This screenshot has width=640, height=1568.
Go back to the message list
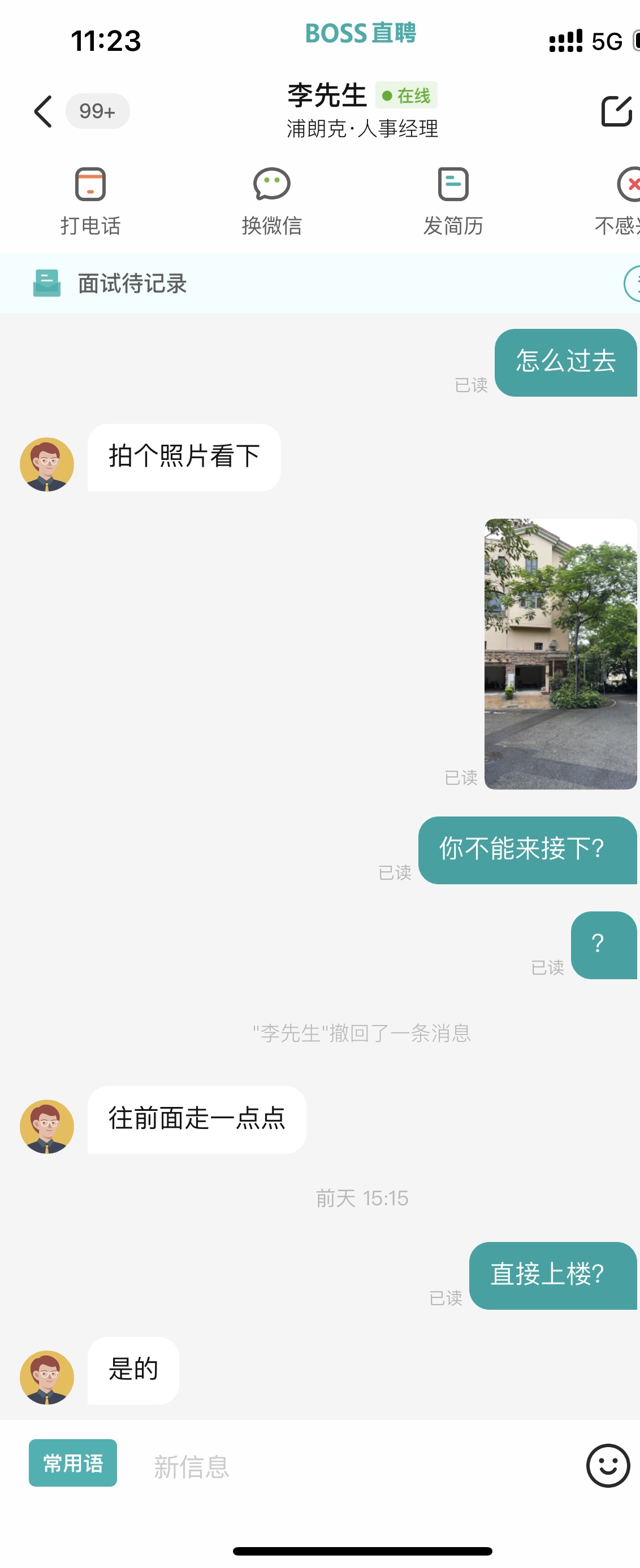coord(42,112)
